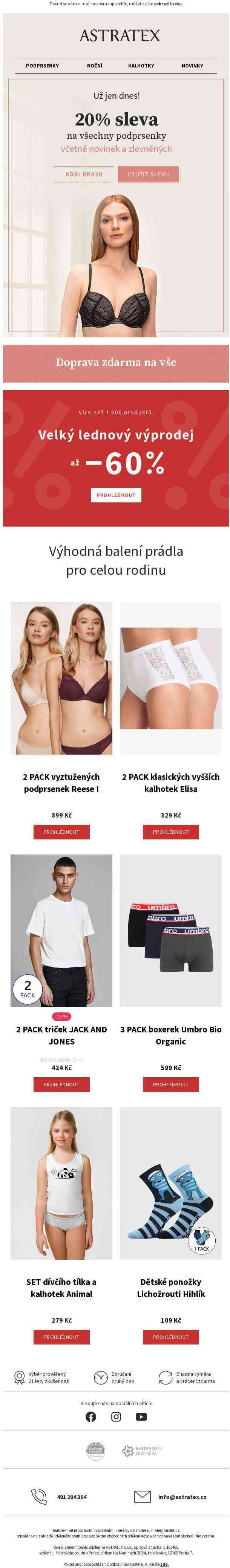Viewport: 230px width, 1568px height.
Task: Open the PODPRSENKY category
Action: point(43,66)
